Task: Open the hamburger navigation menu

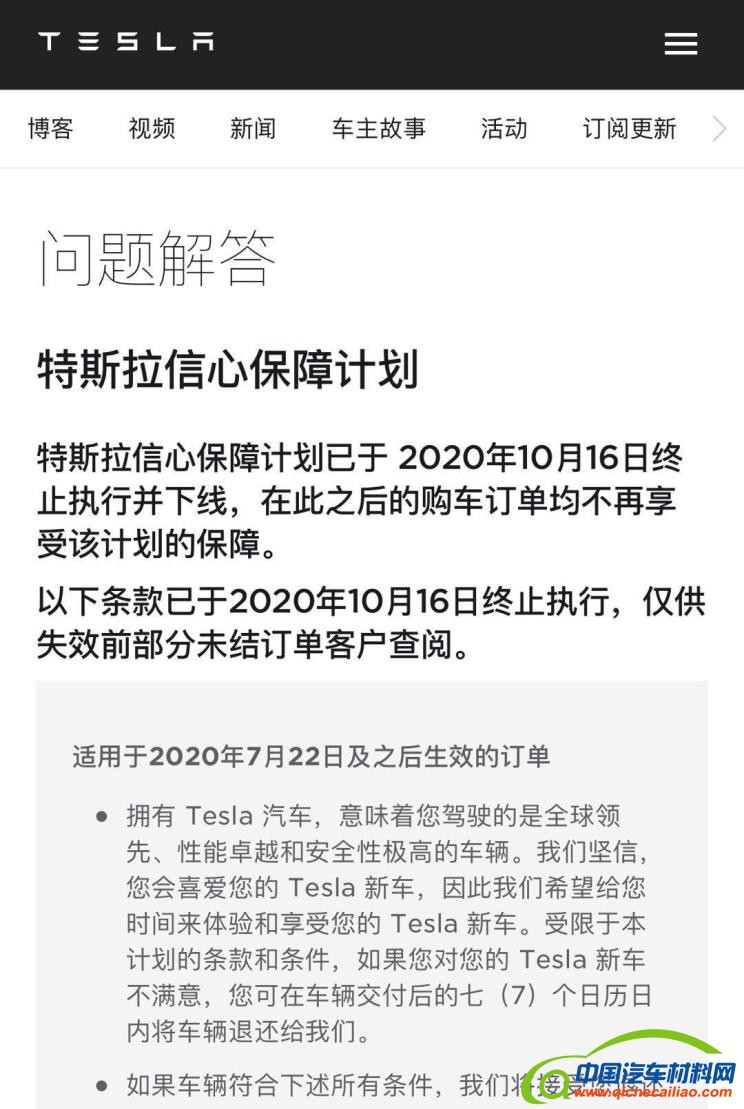Action: click(x=681, y=44)
